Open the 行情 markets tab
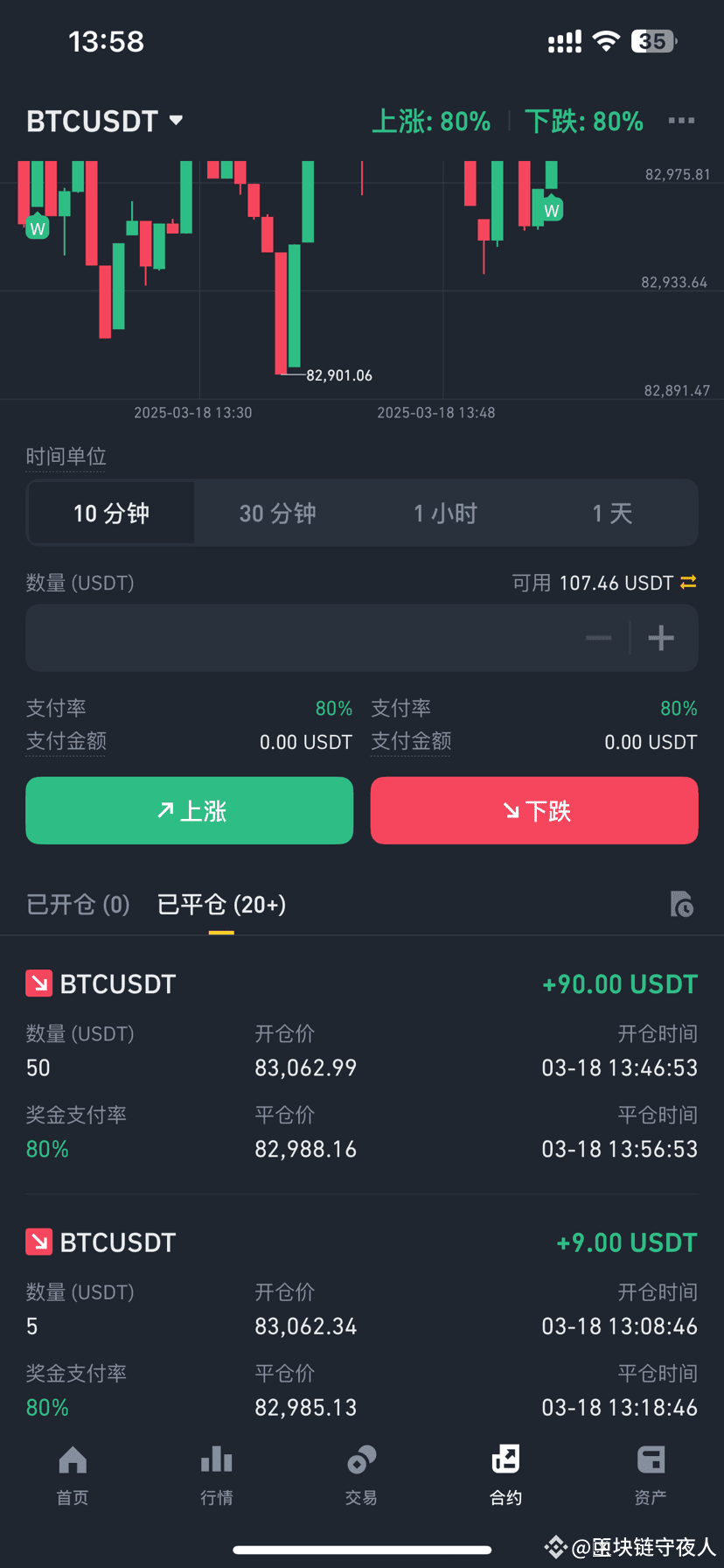The image size is (724, 1568). (217, 1475)
